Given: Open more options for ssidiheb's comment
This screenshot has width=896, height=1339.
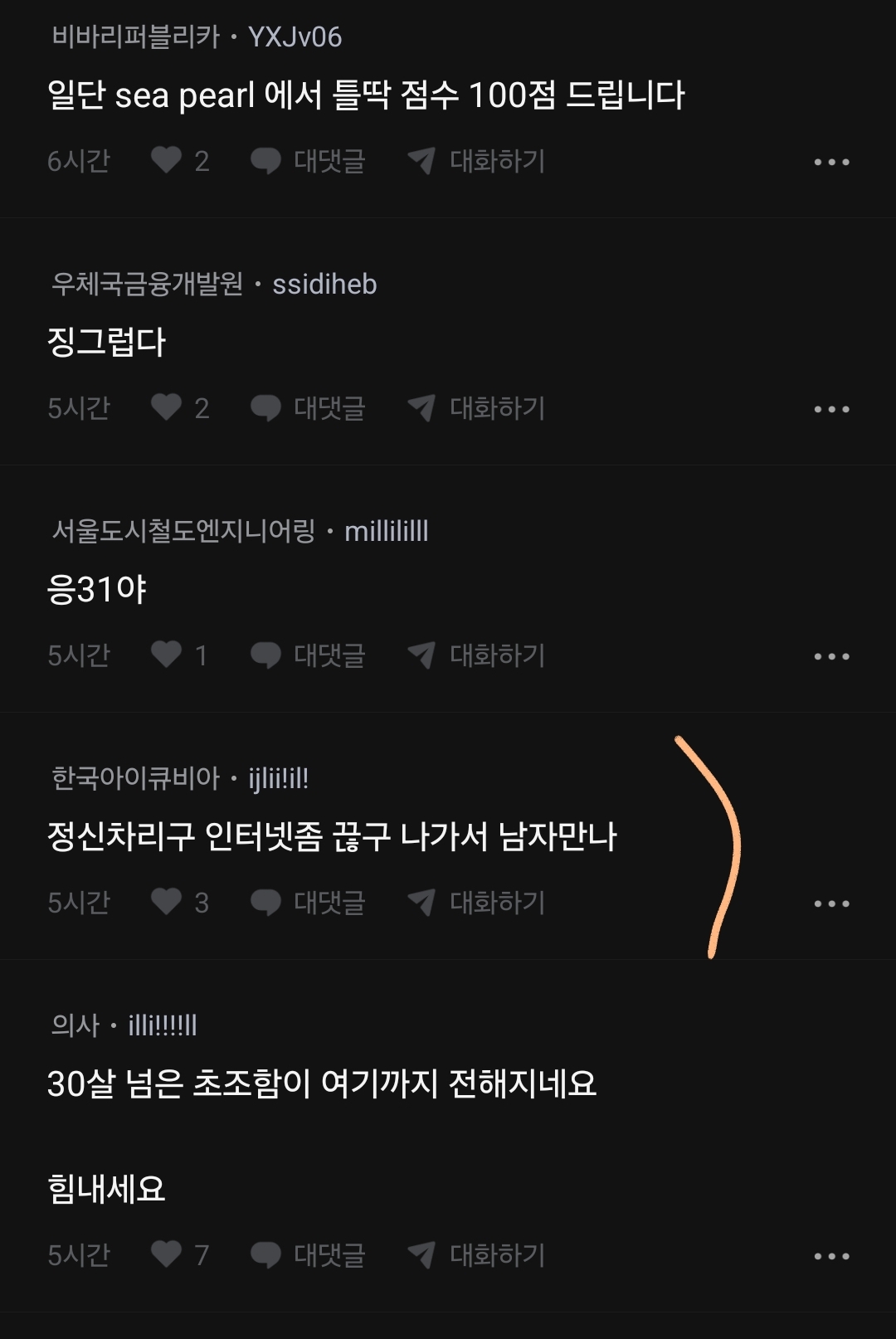Looking at the screenshot, I should click(x=831, y=409).
